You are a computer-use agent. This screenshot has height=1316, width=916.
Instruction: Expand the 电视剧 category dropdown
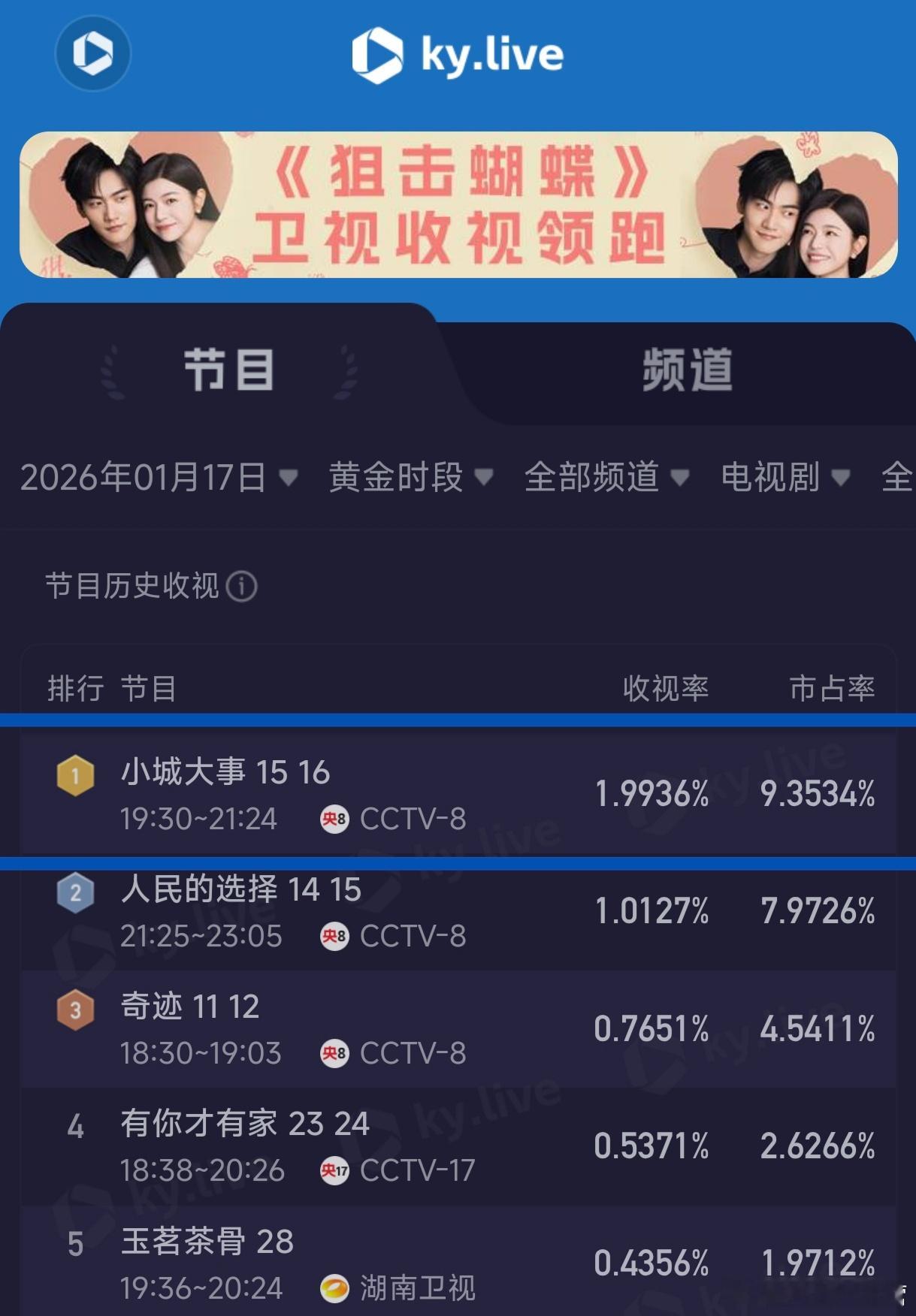pyautogui.click(x=780, y=478)
